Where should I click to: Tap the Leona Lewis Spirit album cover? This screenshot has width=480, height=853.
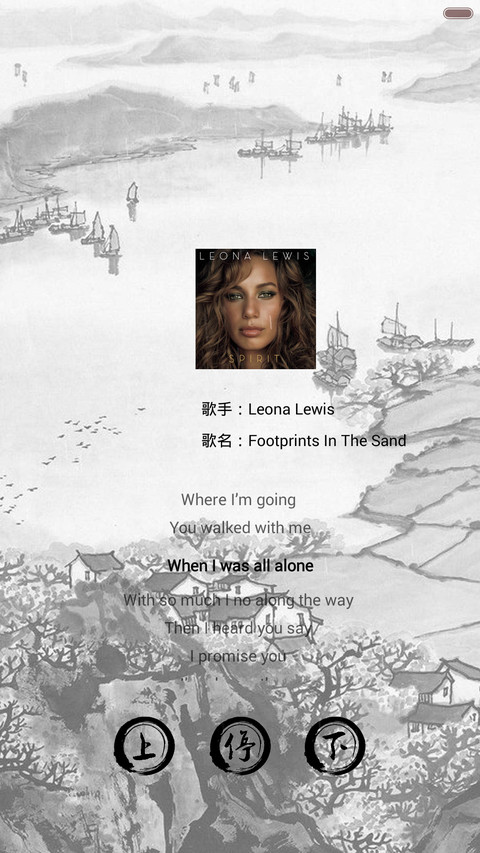coord(256,309)
